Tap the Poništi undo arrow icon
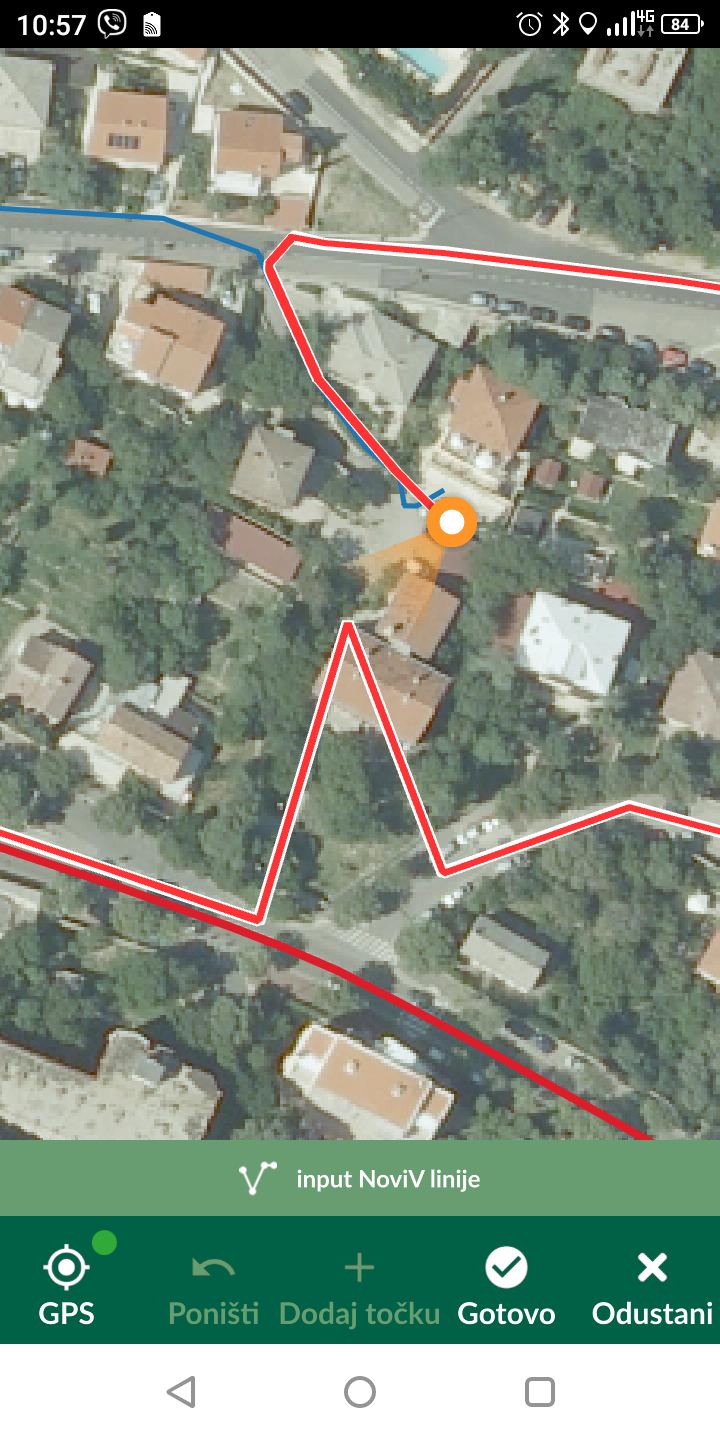 [212, 1266]
